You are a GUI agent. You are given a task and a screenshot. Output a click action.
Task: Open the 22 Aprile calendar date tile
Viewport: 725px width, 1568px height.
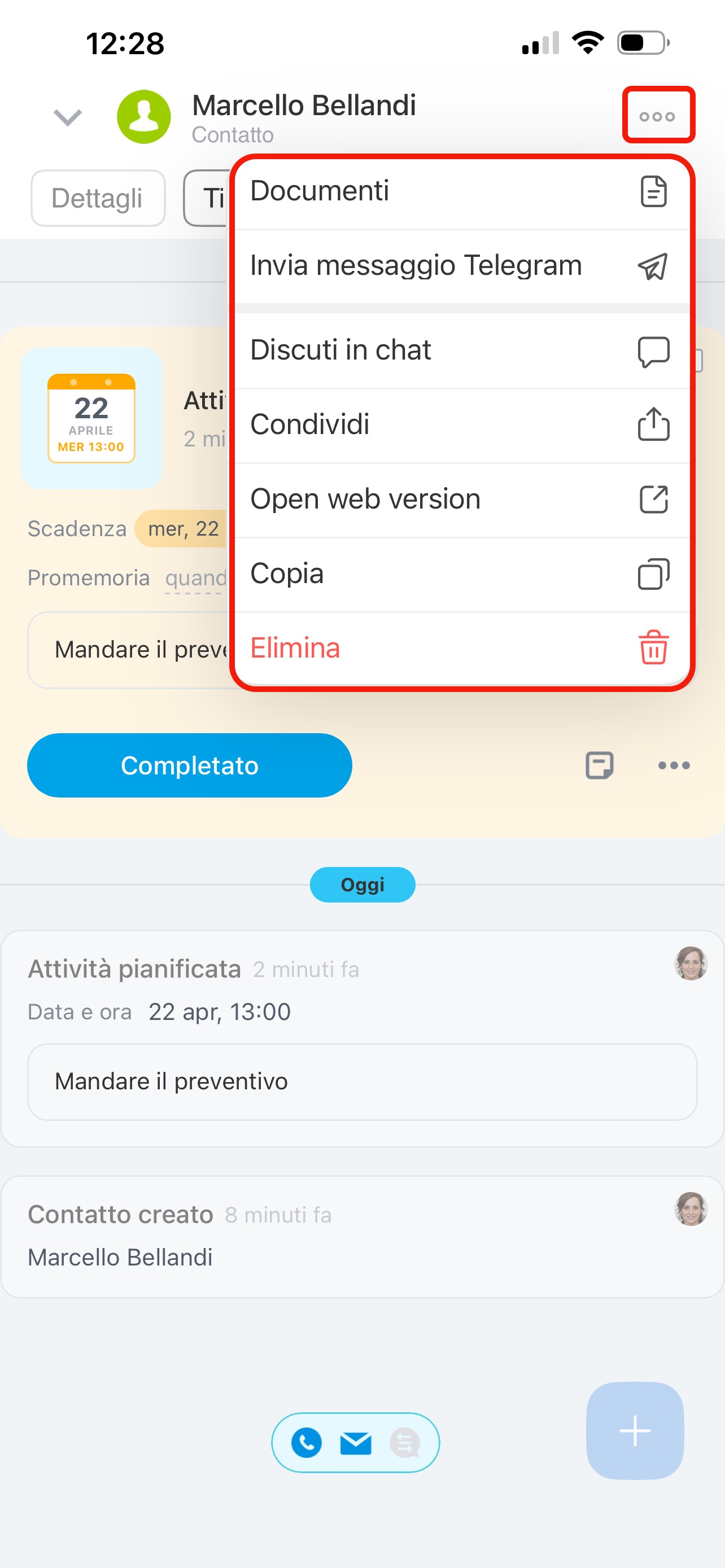click(x=91, y=418)
